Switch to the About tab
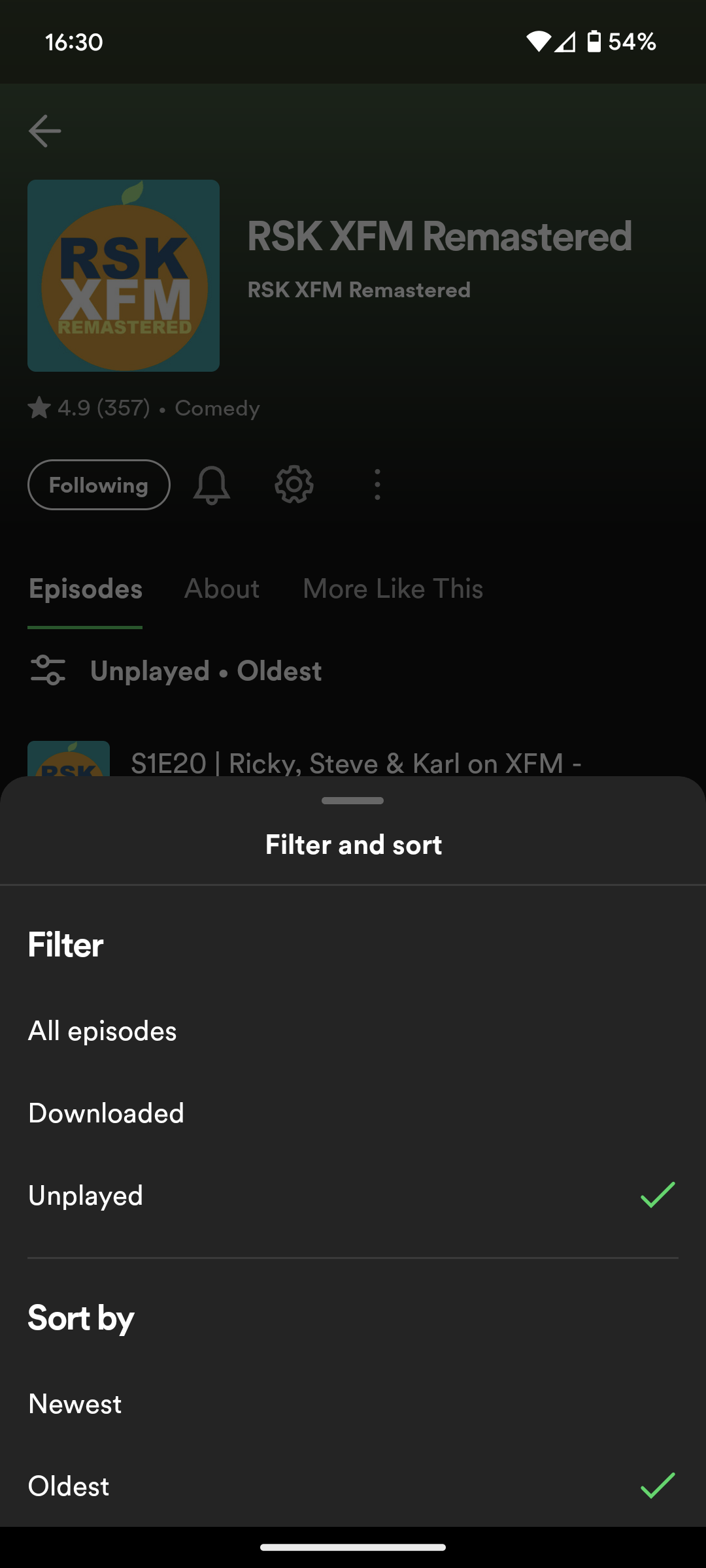Screen dimensions: 706x1568 pos(221,588)
